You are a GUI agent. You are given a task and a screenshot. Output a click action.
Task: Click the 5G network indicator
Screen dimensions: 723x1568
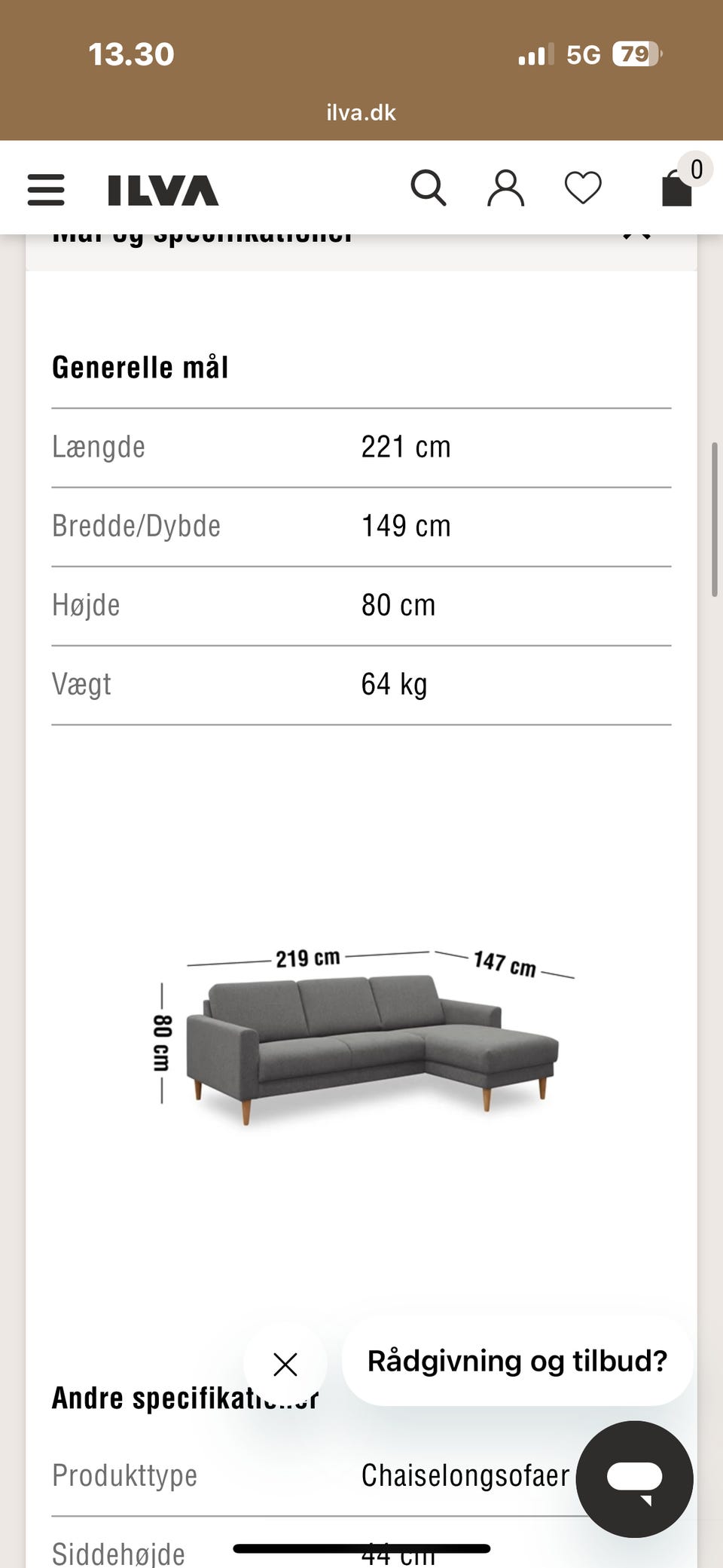pos(584,54)
